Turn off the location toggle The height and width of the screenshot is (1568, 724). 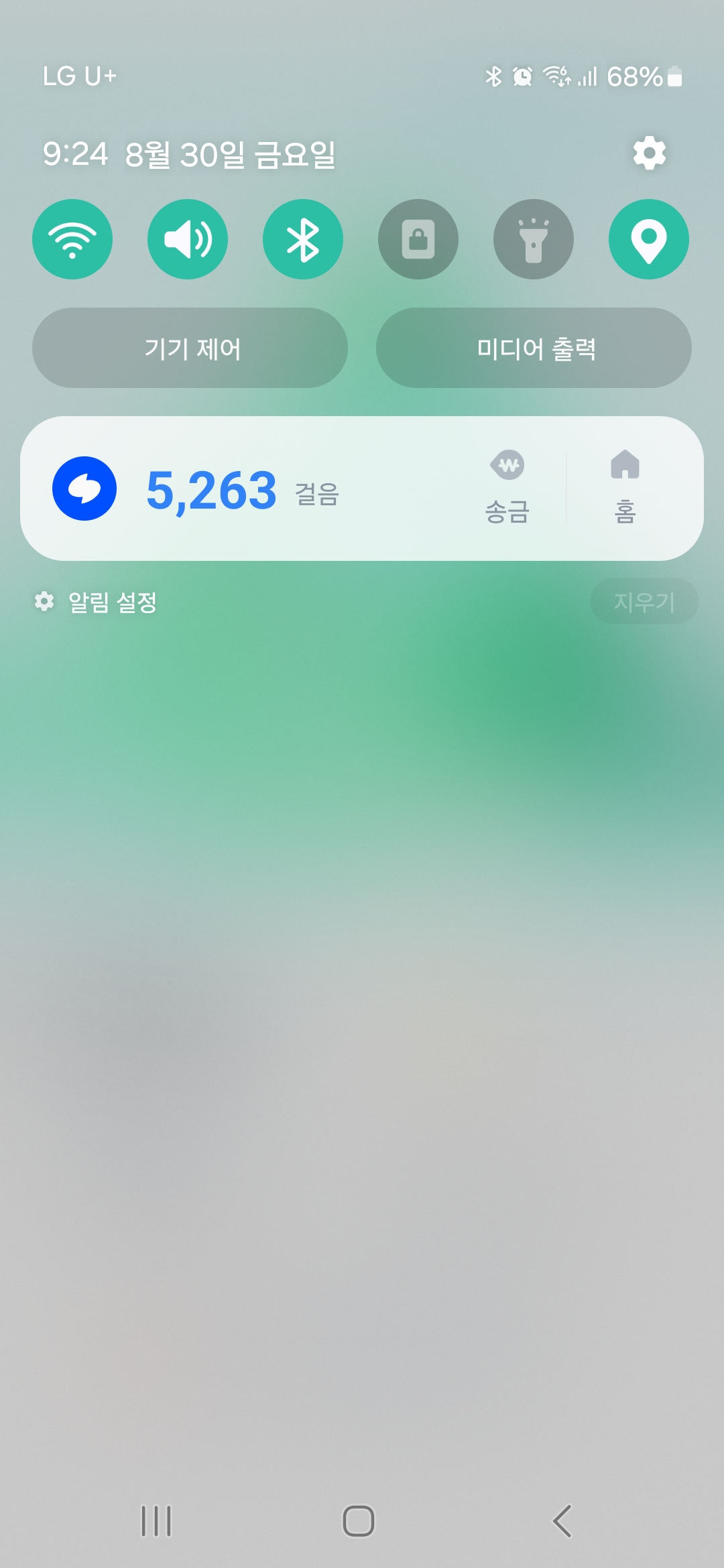click(649, 239)
